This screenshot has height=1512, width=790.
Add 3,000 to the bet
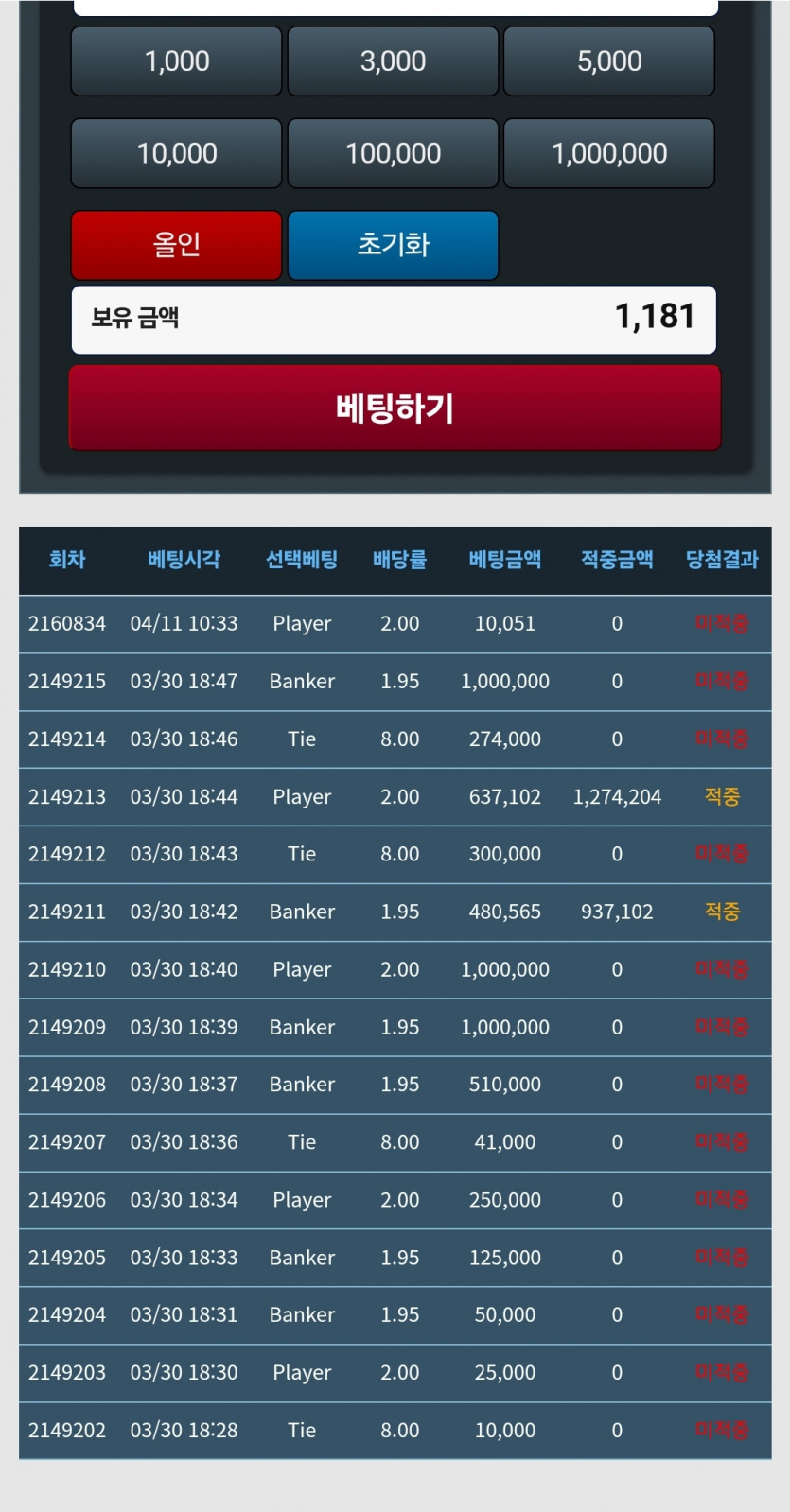pos(393,61)
